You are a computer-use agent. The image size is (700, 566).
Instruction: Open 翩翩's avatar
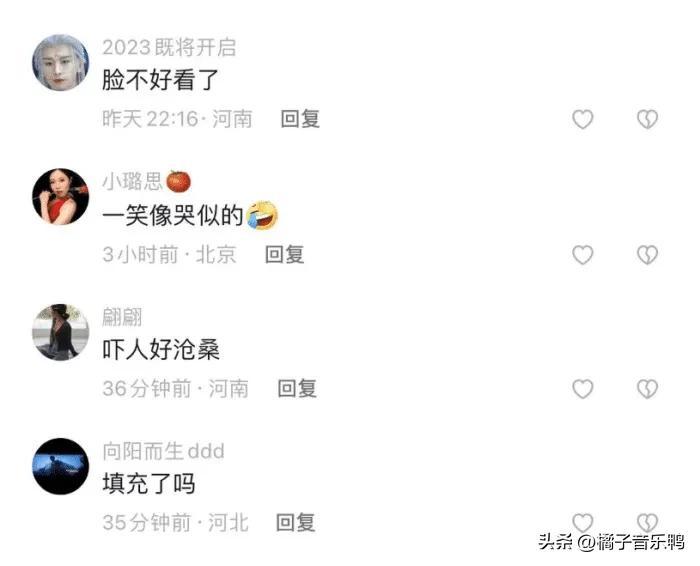(60, 332)
